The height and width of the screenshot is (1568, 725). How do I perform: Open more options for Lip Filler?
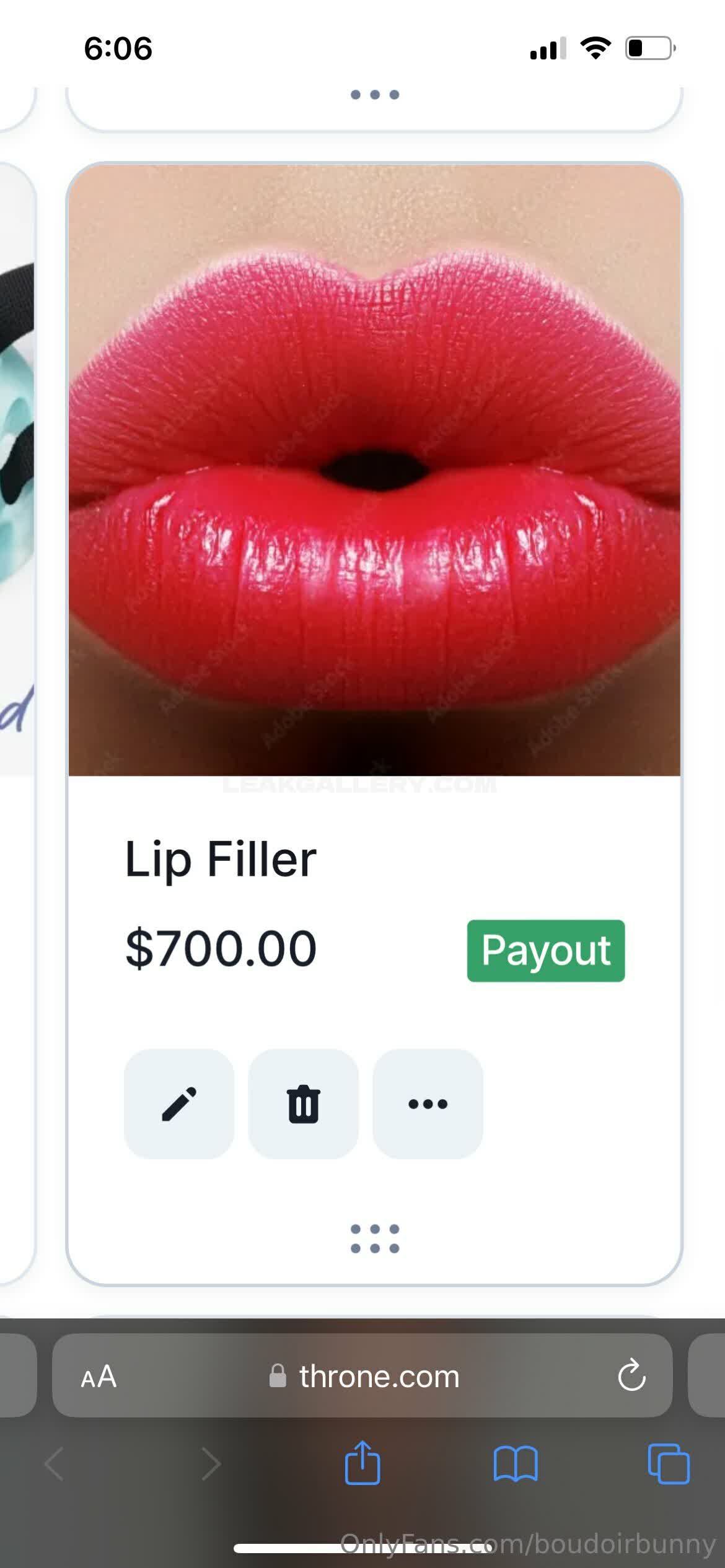coord(428,1104)
